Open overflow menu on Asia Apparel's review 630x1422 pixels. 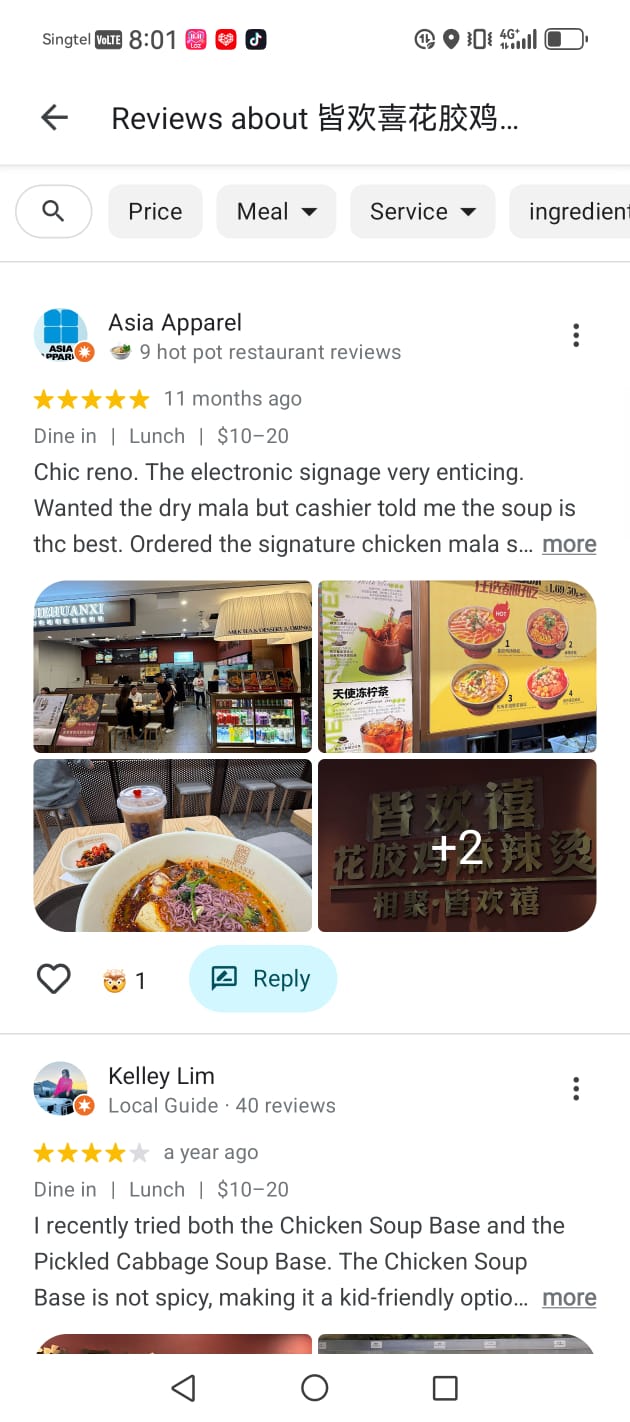tap(576, 335)
